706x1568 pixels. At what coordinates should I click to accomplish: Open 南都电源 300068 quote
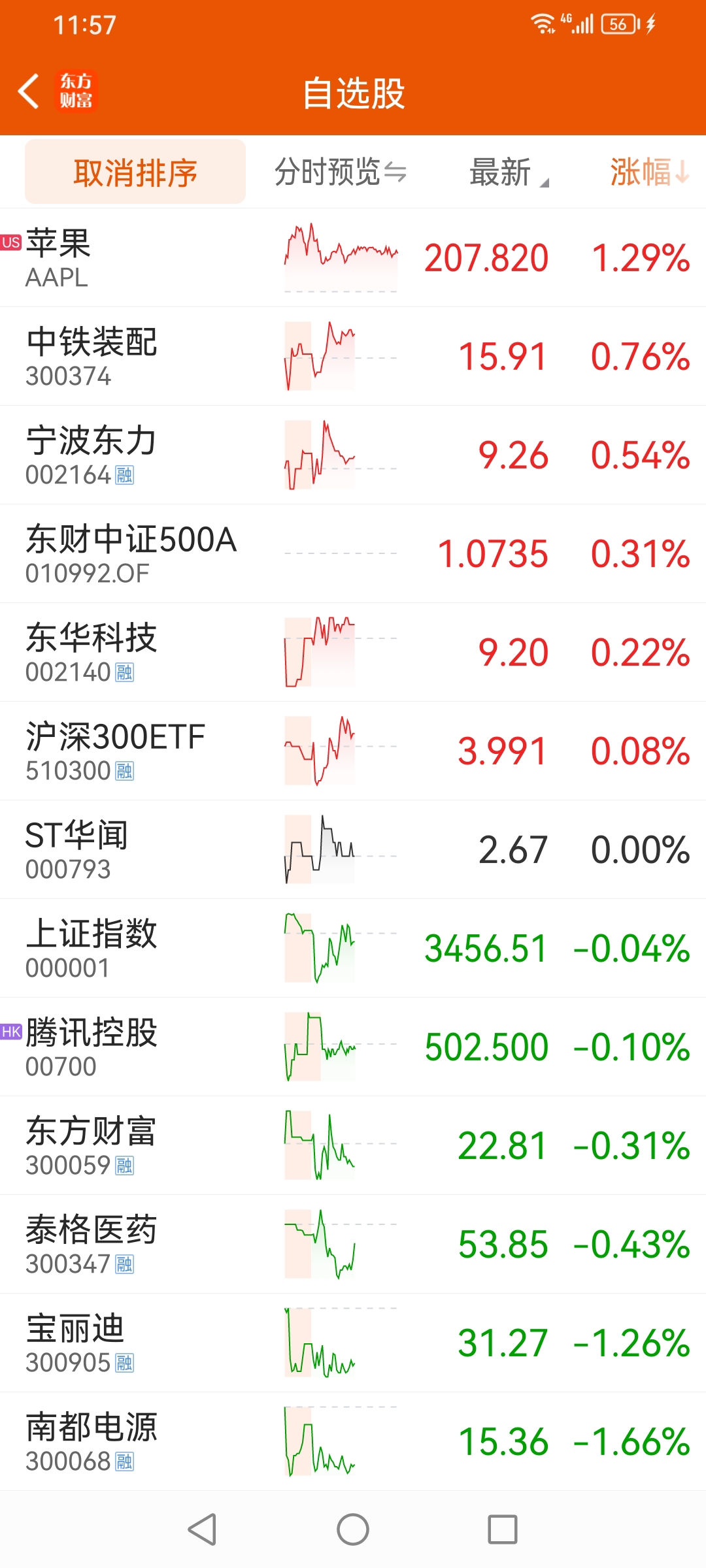click(x=353, y=1442)
